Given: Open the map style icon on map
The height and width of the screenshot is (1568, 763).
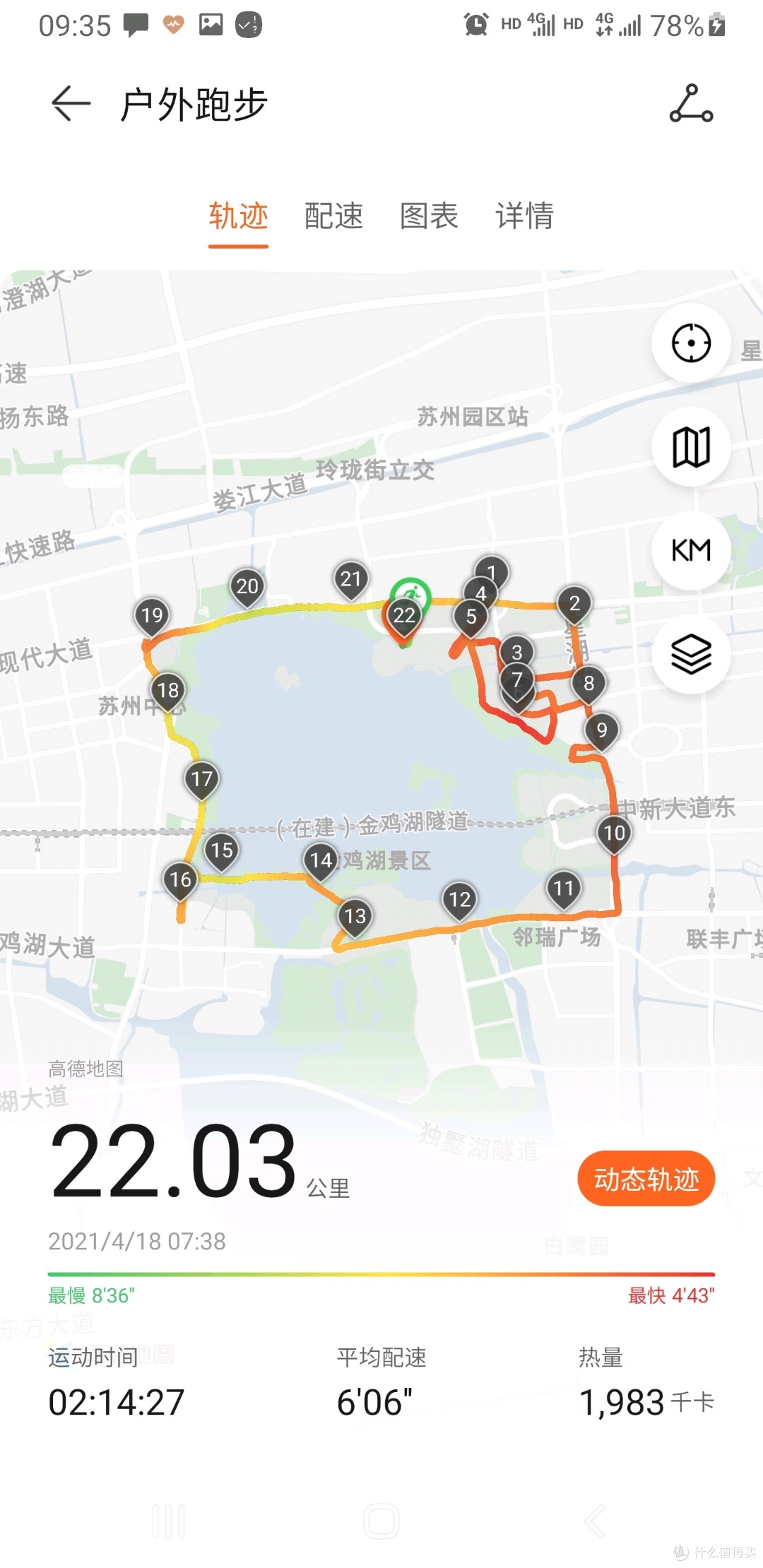Looking at the screenshot, I should [691, 446].
